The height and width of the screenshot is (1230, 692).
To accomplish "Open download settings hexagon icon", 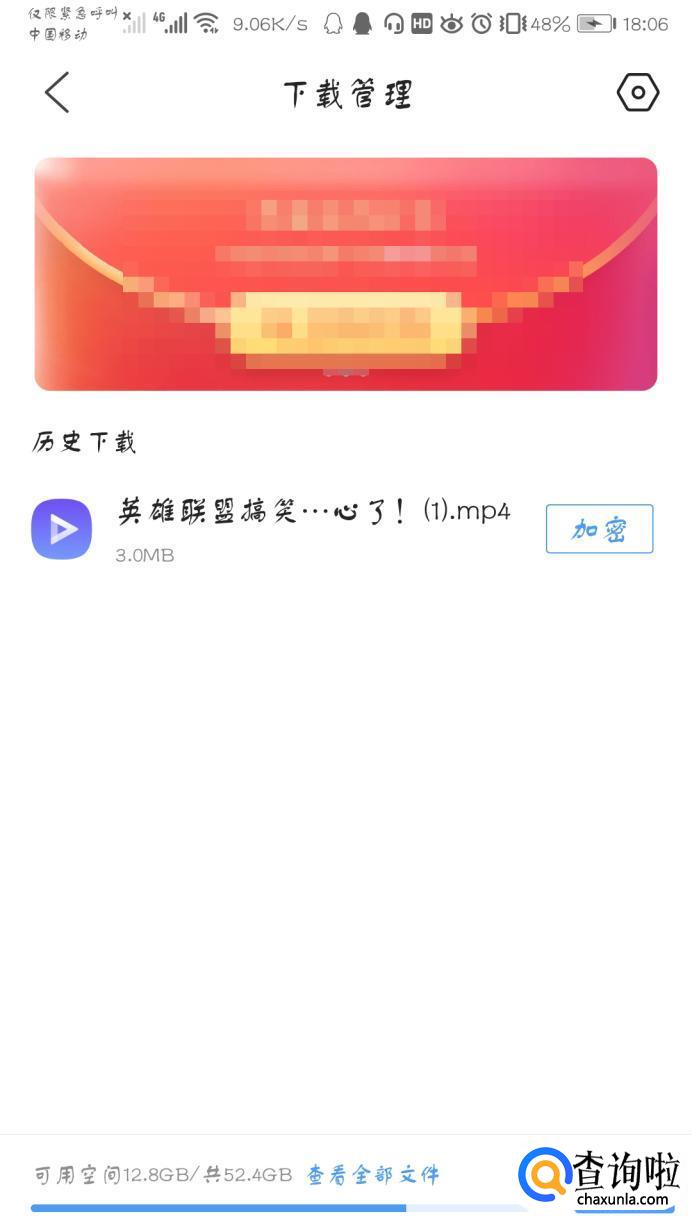I will 637,93.
